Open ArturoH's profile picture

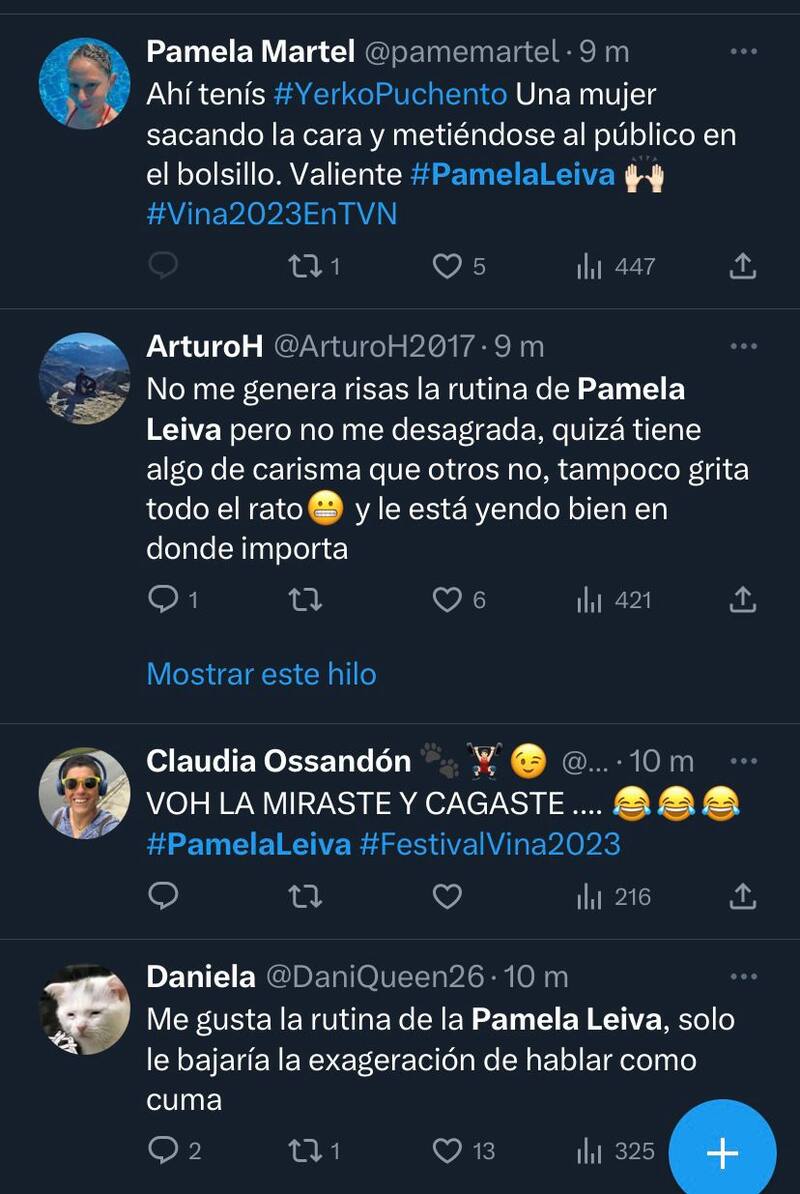click(84, 378)
